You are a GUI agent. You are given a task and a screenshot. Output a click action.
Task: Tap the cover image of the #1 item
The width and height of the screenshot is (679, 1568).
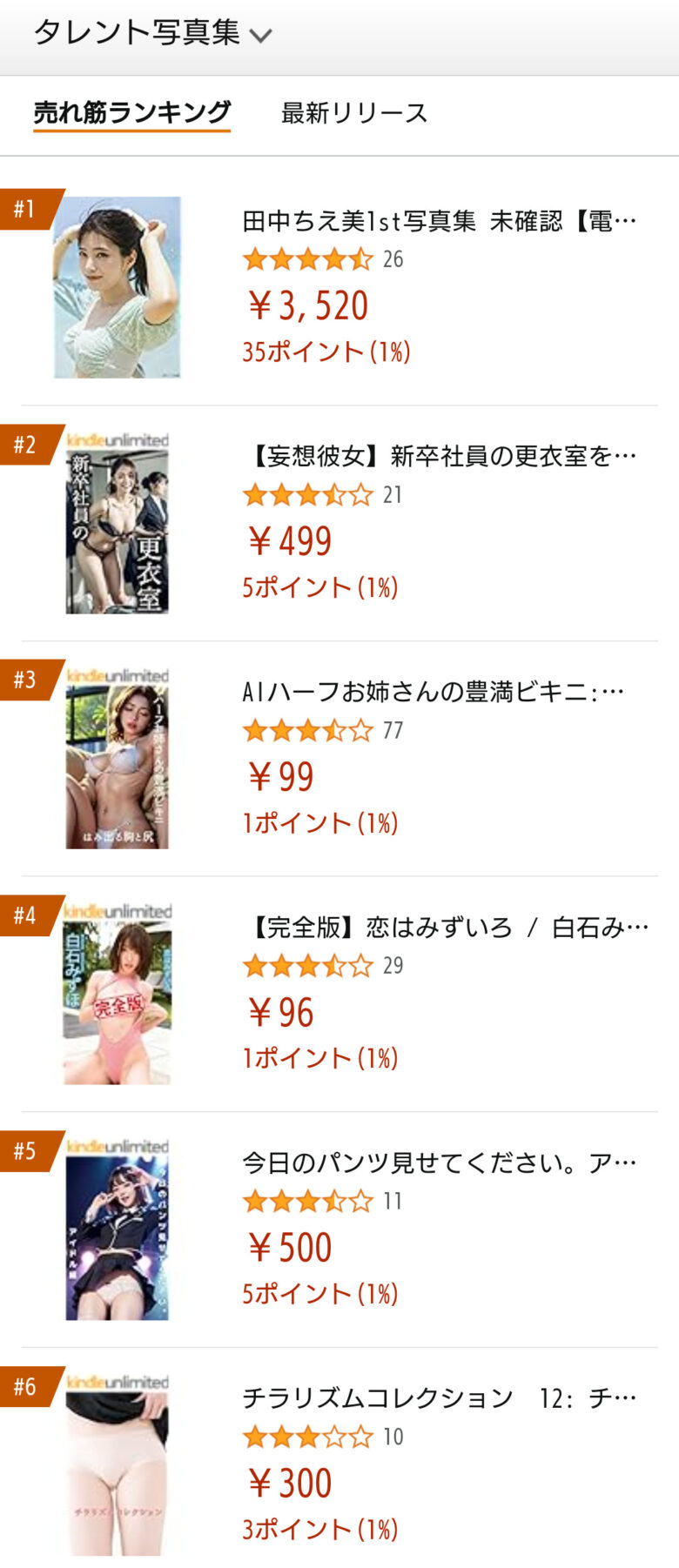(118, 287)
